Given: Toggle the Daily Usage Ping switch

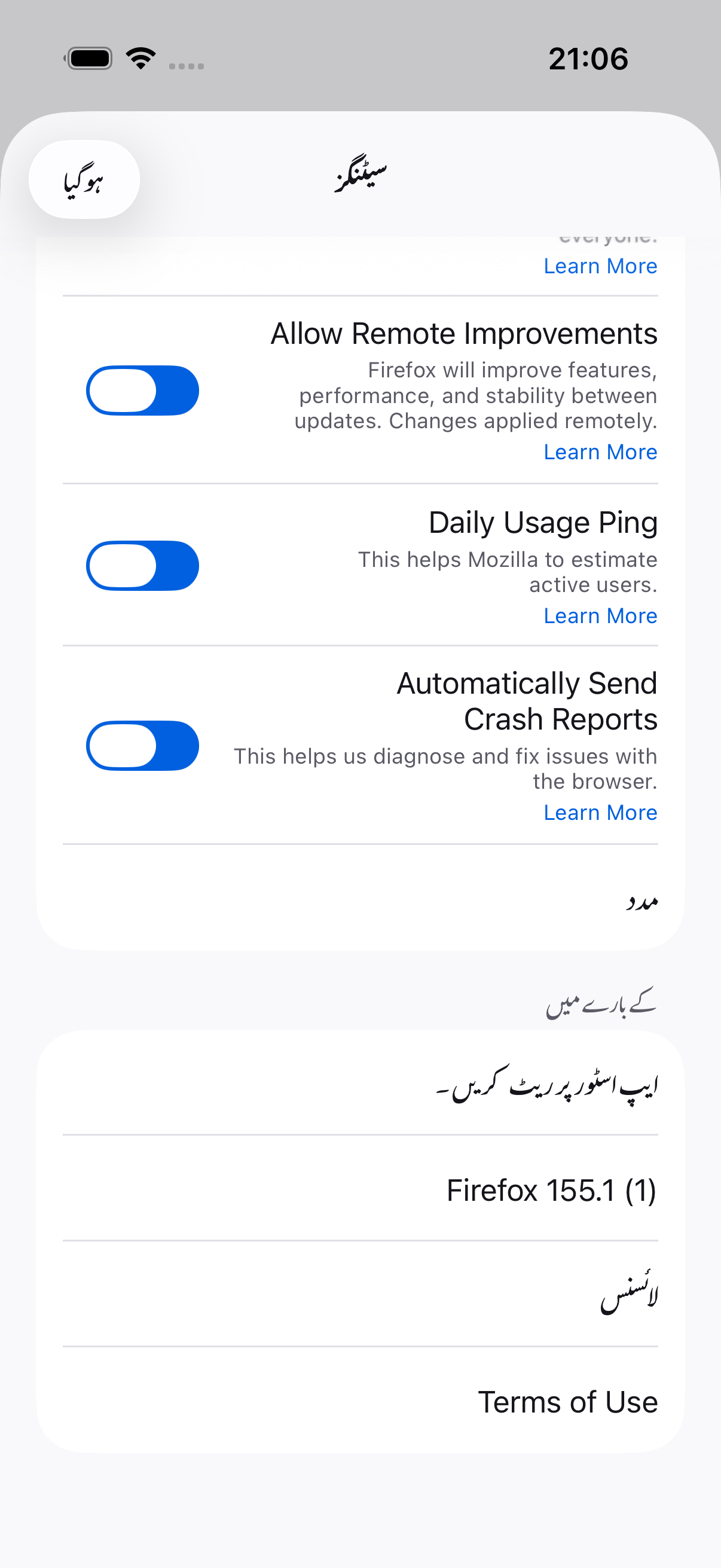Looking at the screenshot, I should [142, 566].
